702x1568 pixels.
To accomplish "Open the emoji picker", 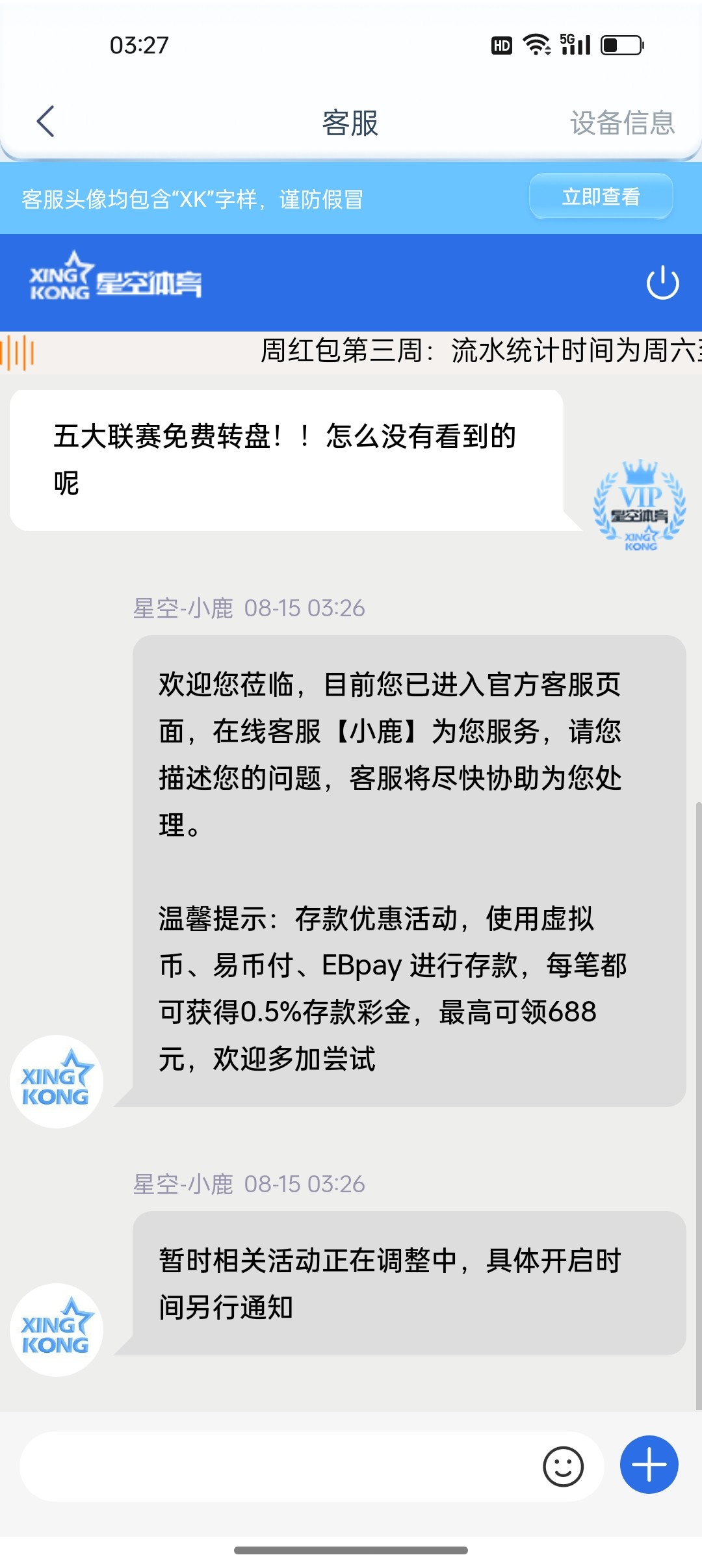I will 563,1467.
